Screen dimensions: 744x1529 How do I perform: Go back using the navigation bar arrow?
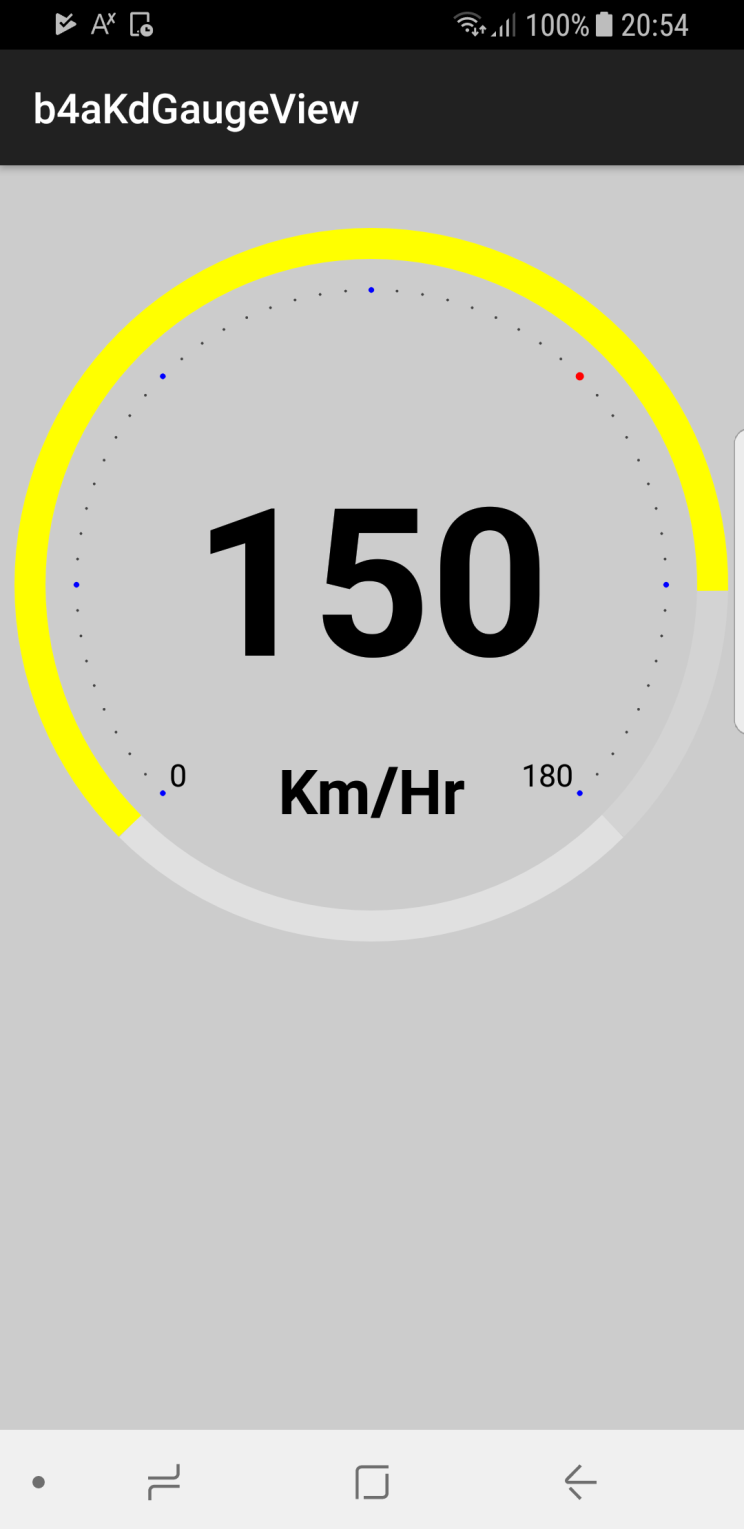coord(580,1481)
